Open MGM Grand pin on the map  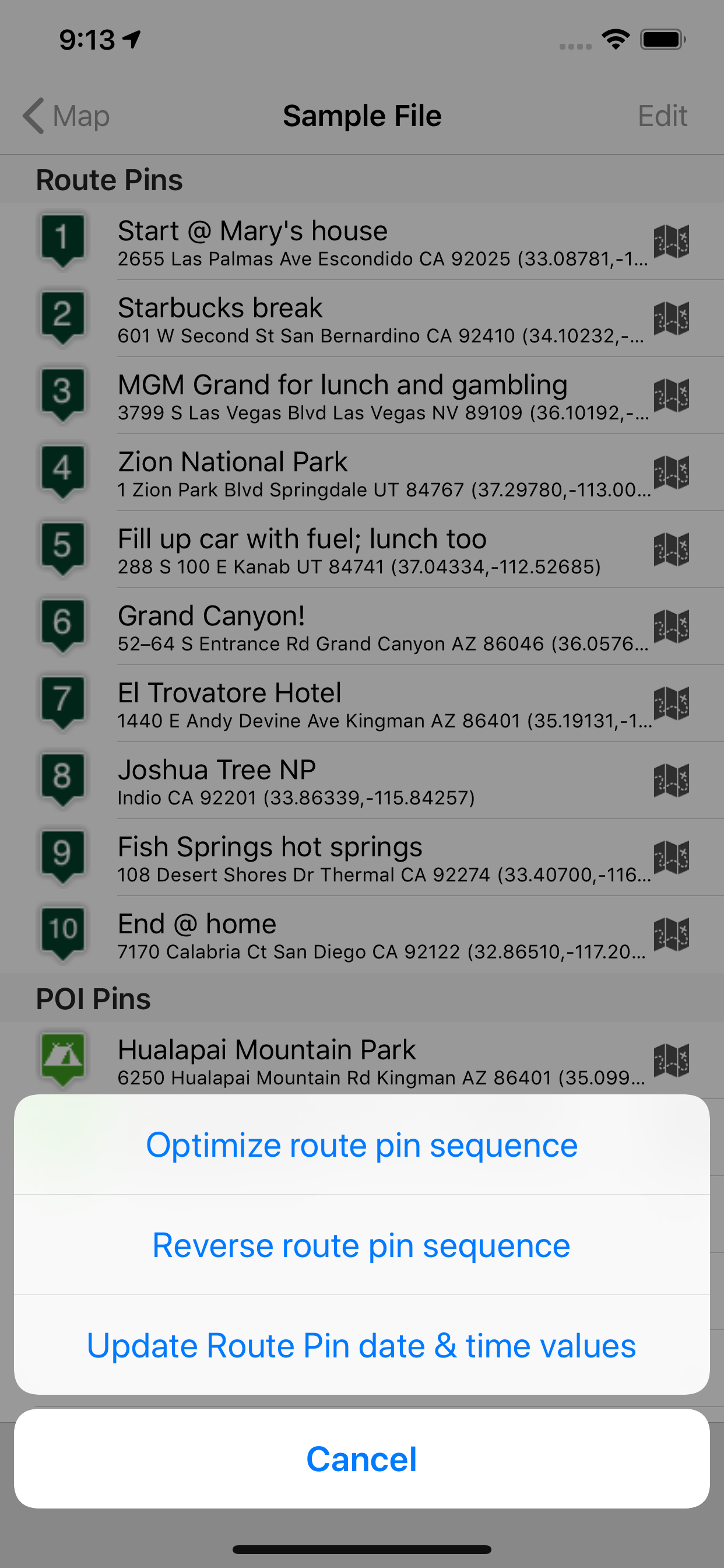(x=673, y=395)
